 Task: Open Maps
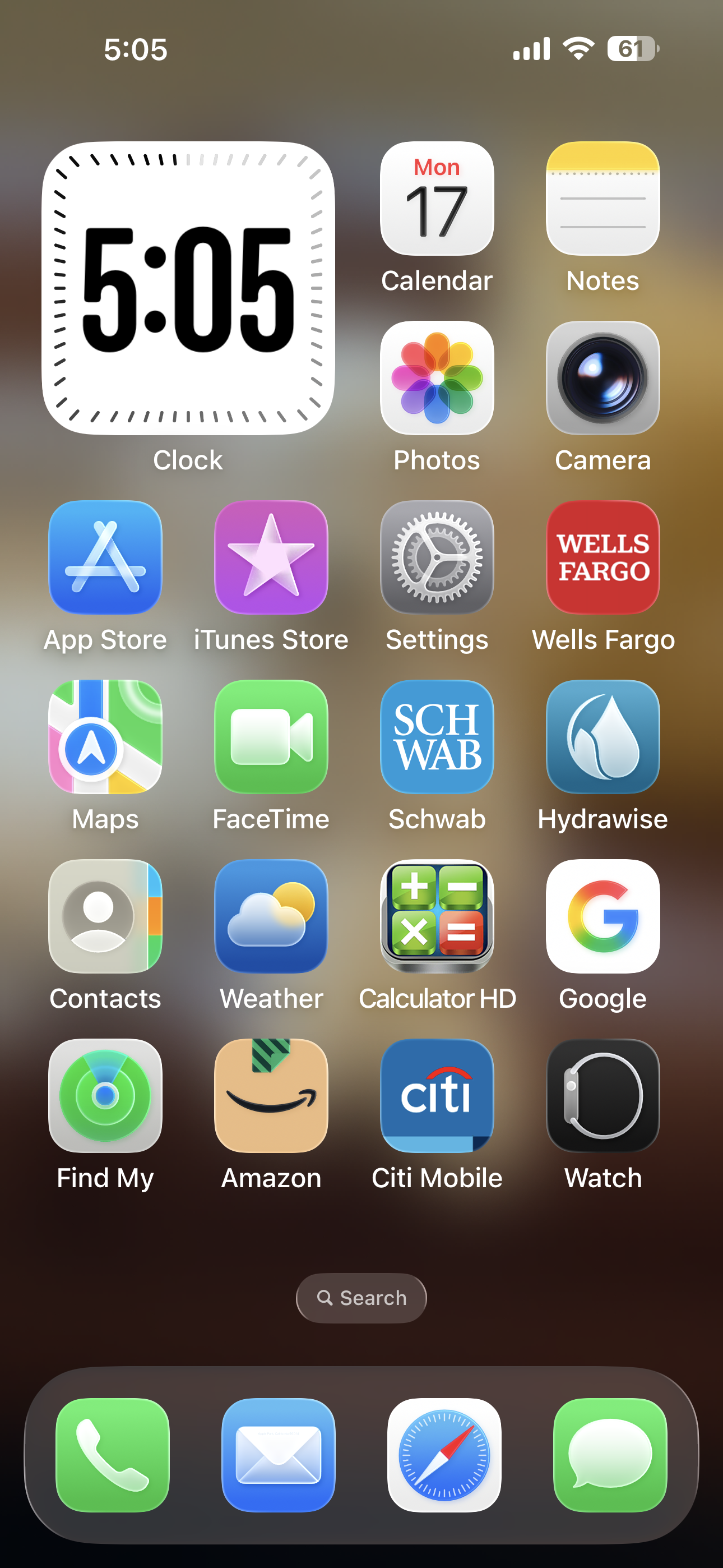coord(105,736)
